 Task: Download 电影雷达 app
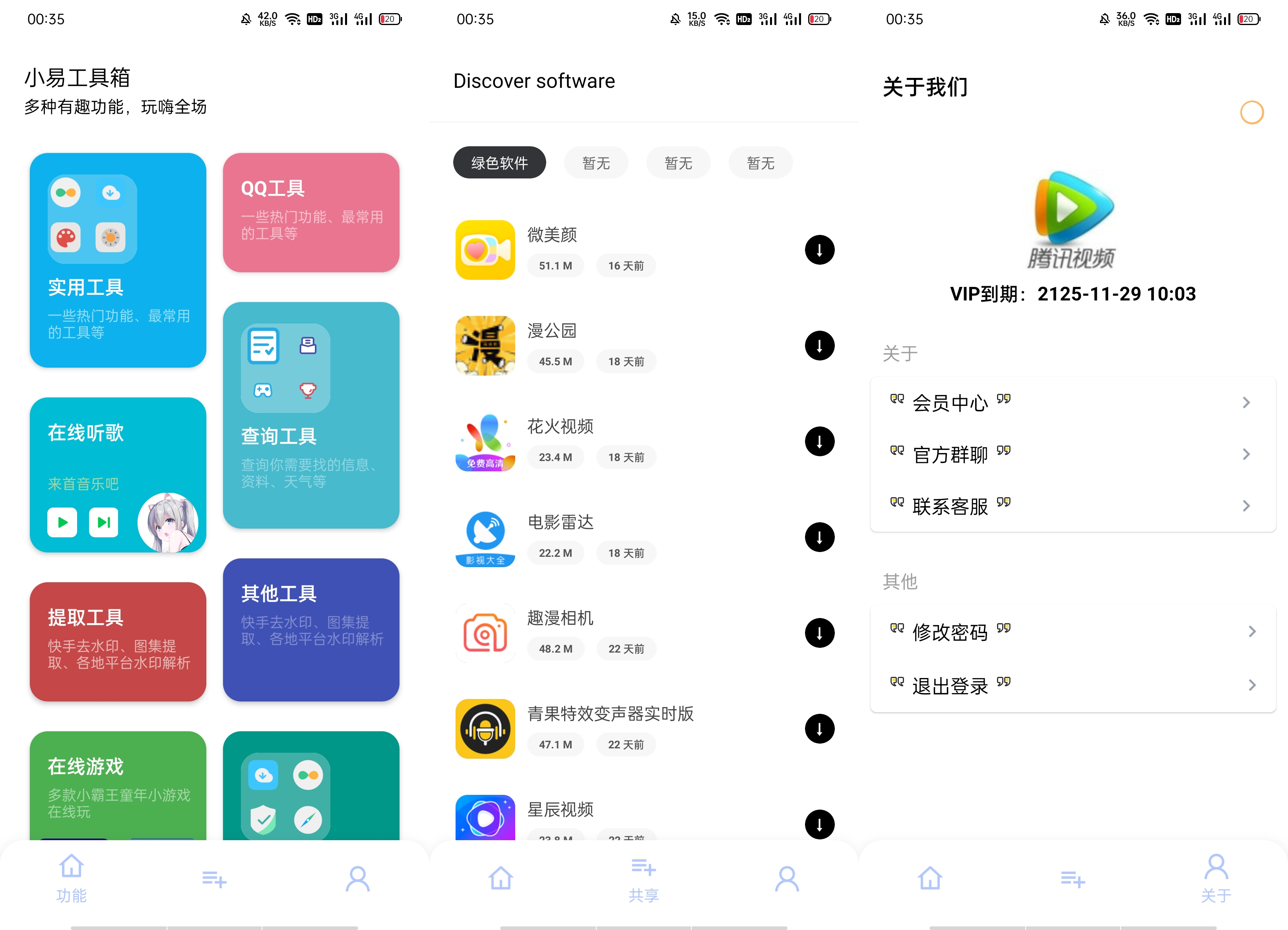819,537
